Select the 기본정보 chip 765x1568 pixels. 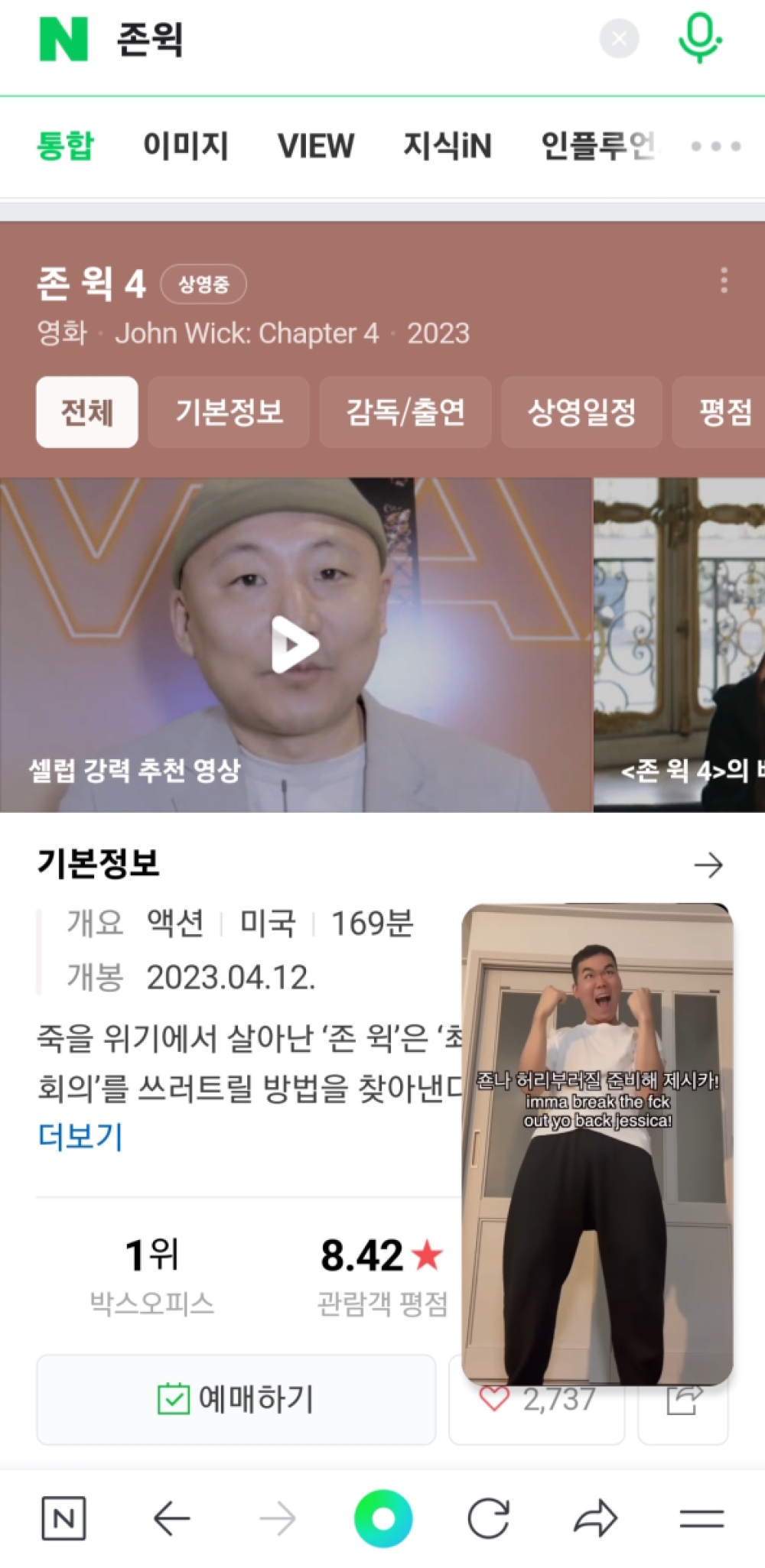pos(229,412)
